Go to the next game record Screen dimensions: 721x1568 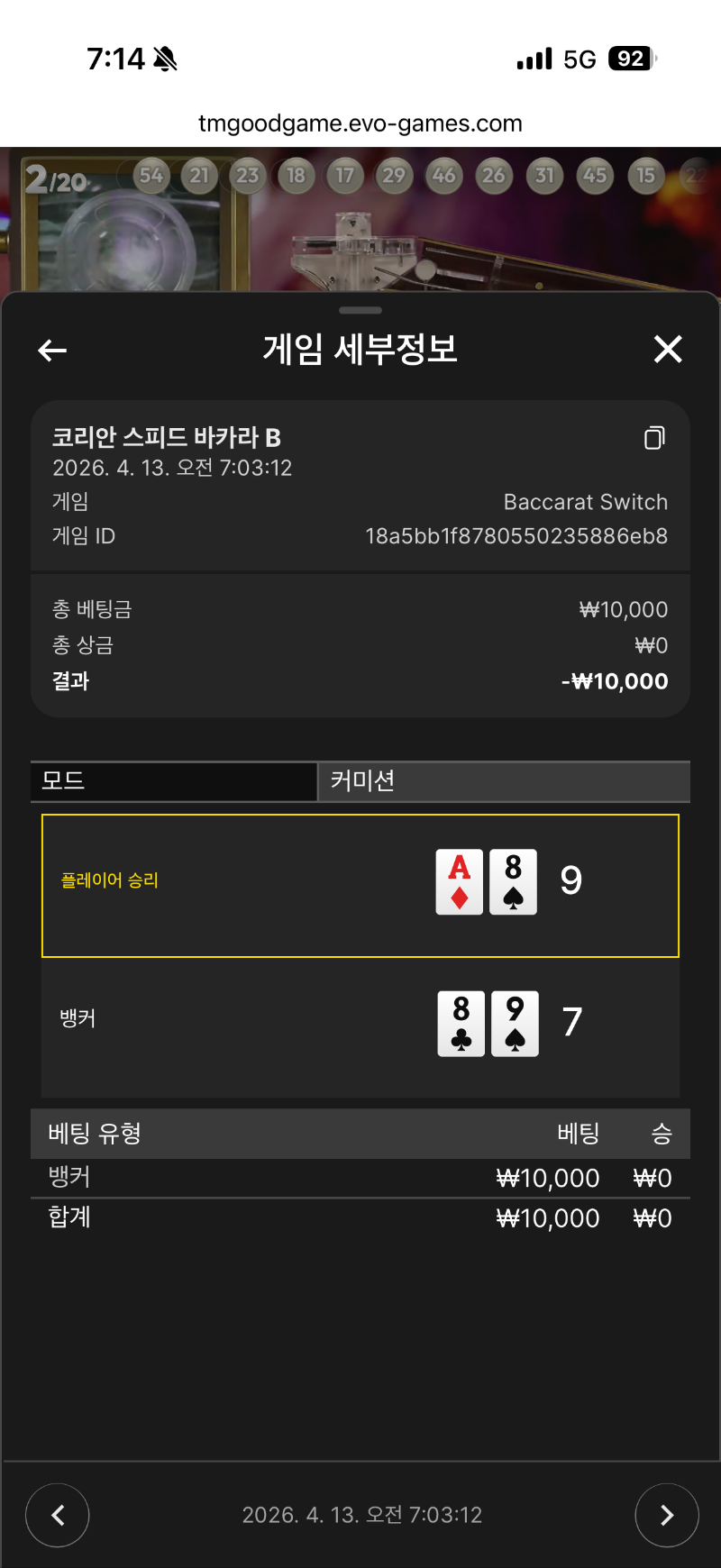point(666,1515)
